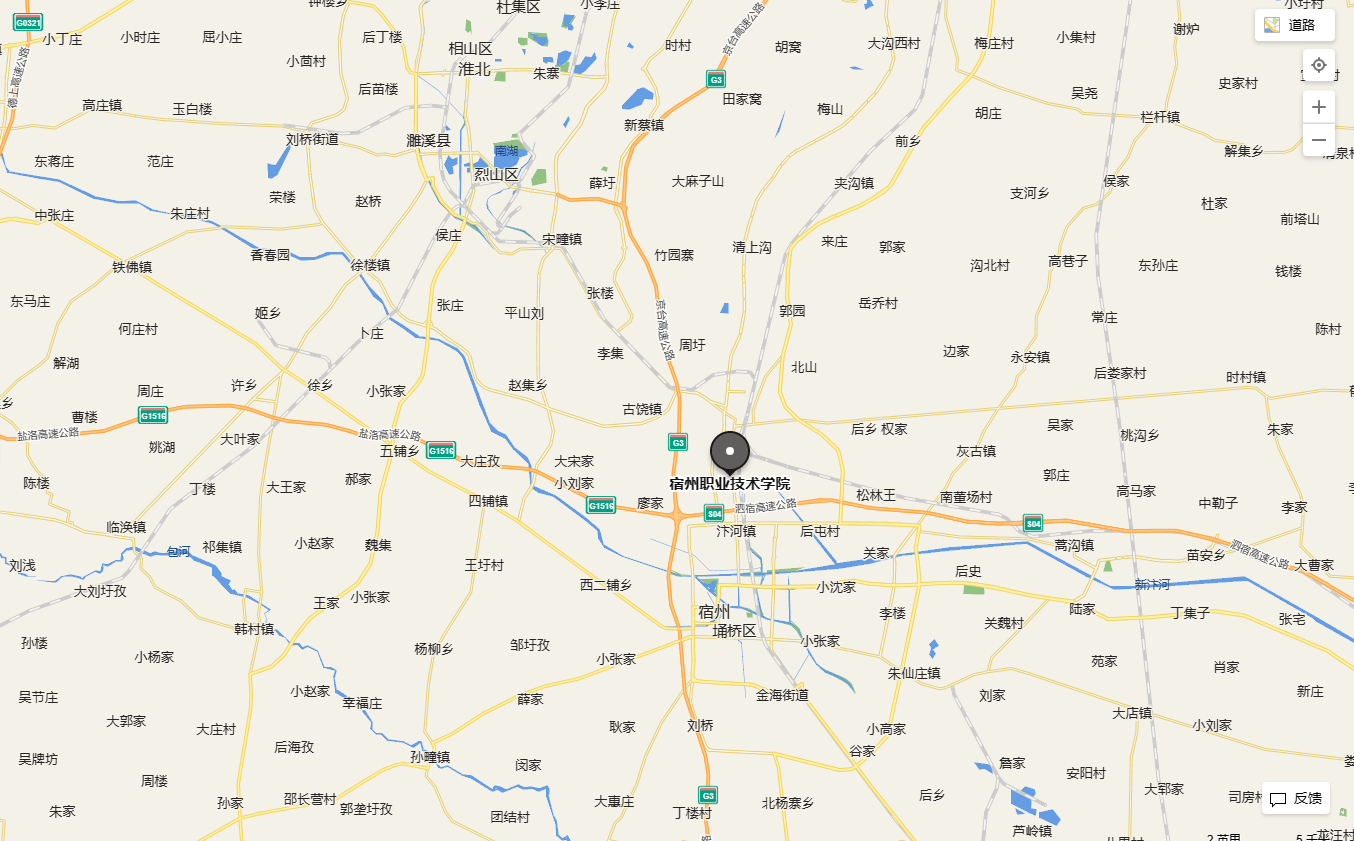Zoom out with the minus button
Image resolution: width=1354 pixels, height=841 pixels.
pyautogui.click(x=1318, y=140)
